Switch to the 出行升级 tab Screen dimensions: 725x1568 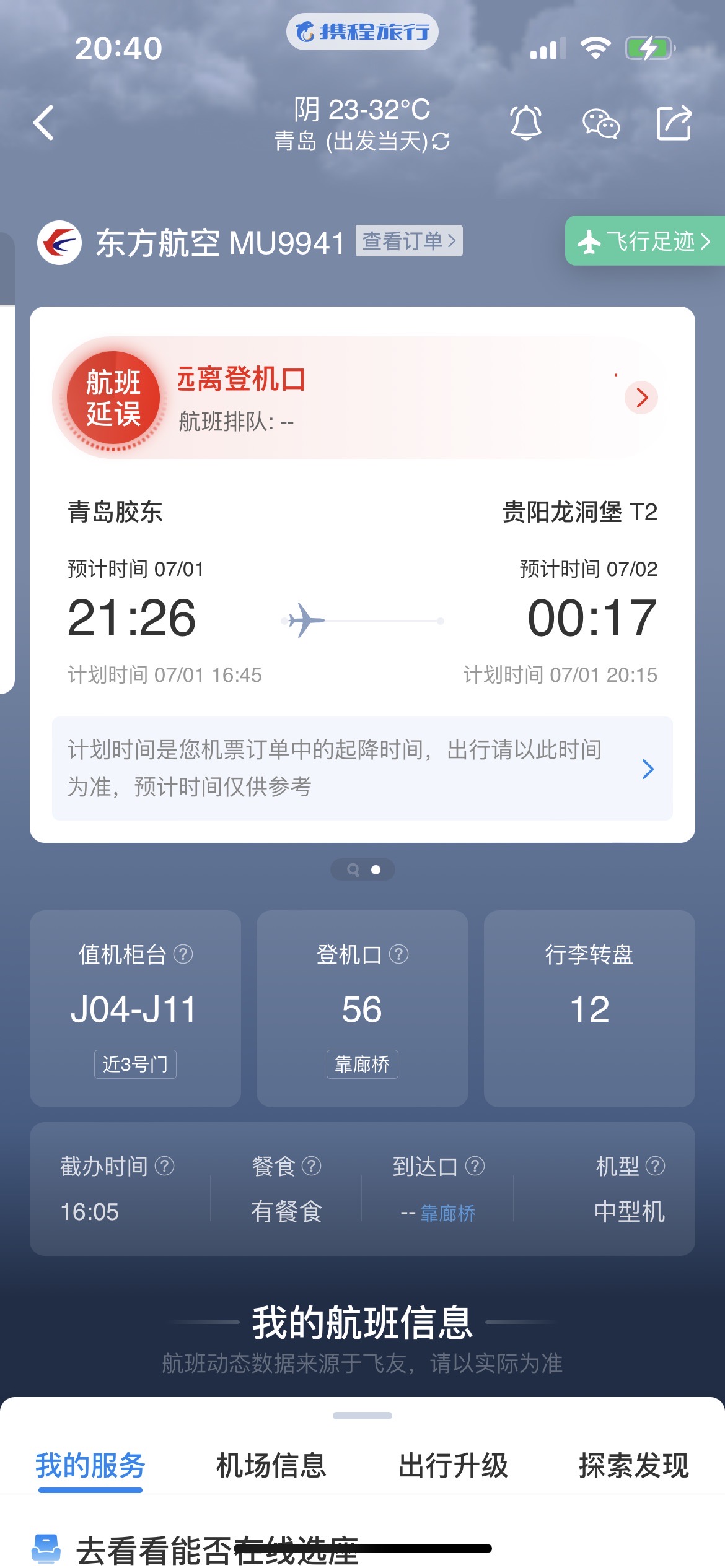coord(453,1466)
